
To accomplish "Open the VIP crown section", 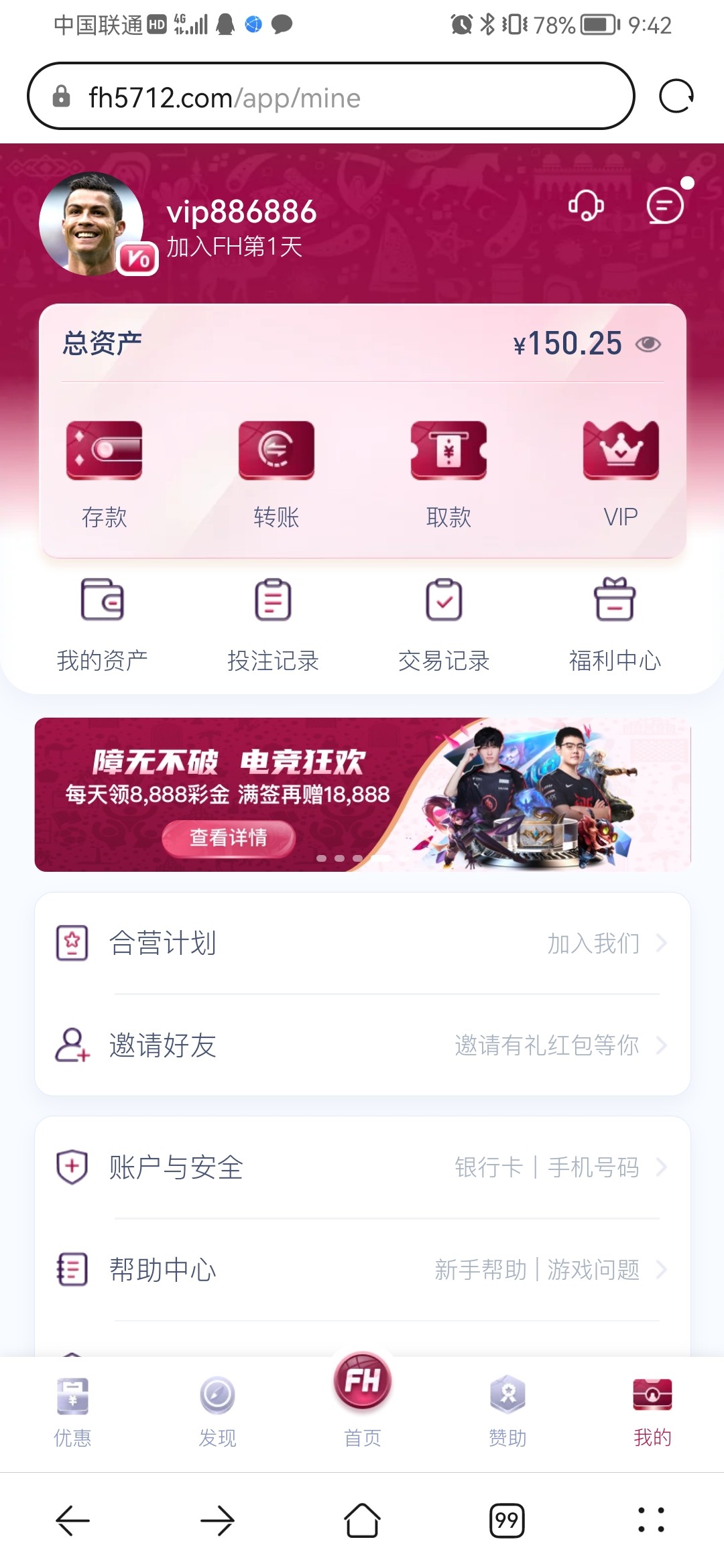I will (621, 472).
